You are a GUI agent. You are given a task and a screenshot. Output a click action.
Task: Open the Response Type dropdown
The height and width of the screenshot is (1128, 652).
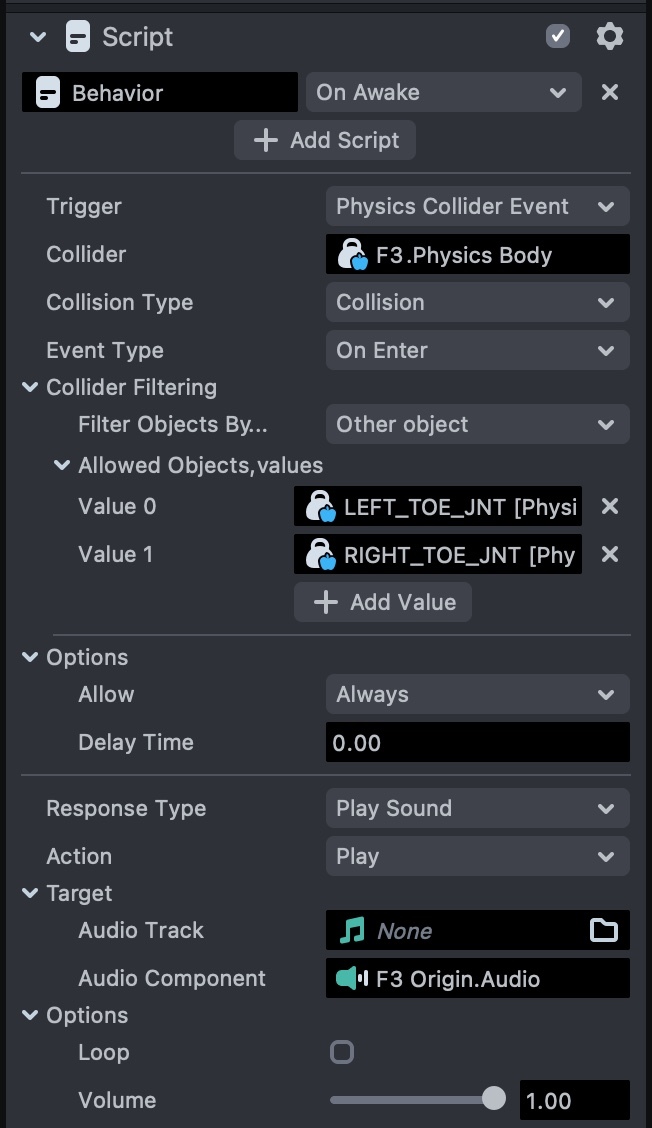coord(477,809)
